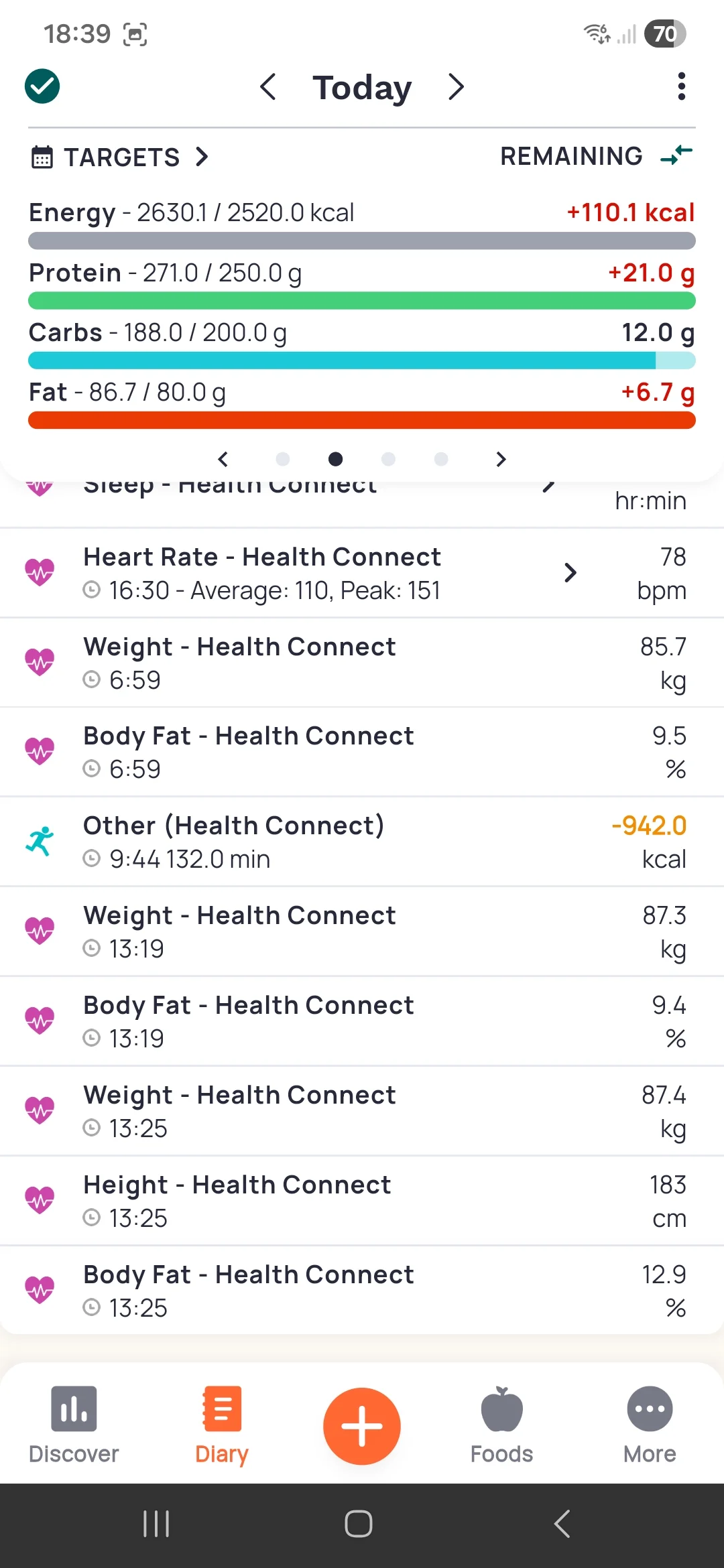Open the Other (Health Connect) exercise entry
Viewport: 724px width, 1568px height.
[362, 842]
